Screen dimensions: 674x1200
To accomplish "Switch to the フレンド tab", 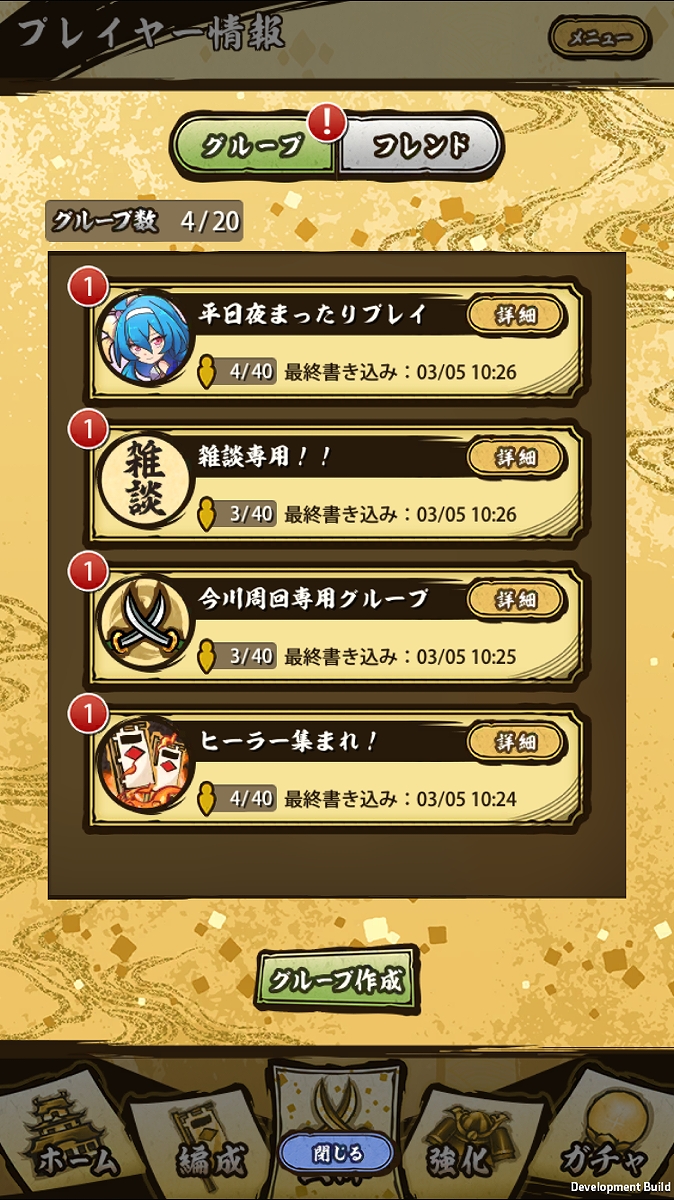I will click(420, 147).
